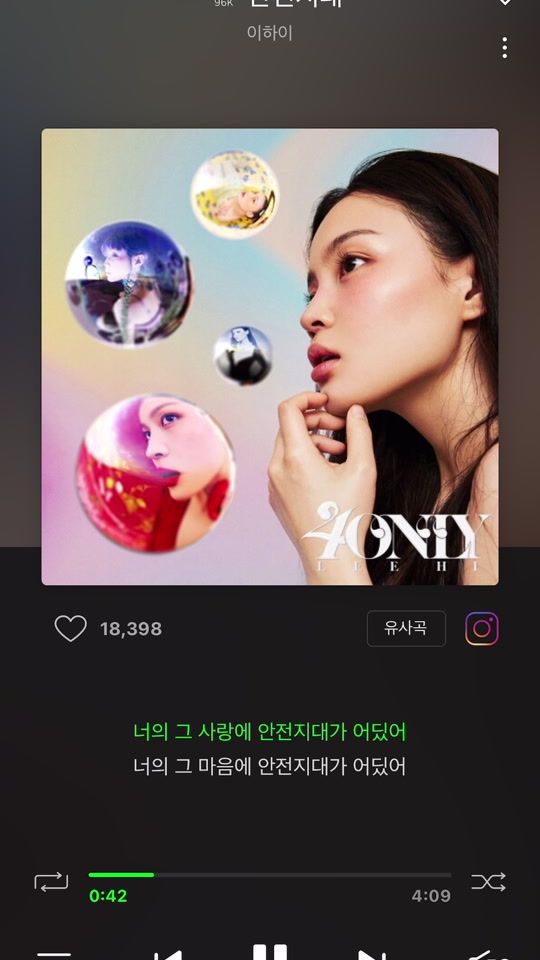Open similar songs with the 유사곡 button

click(x=406, y=628)
